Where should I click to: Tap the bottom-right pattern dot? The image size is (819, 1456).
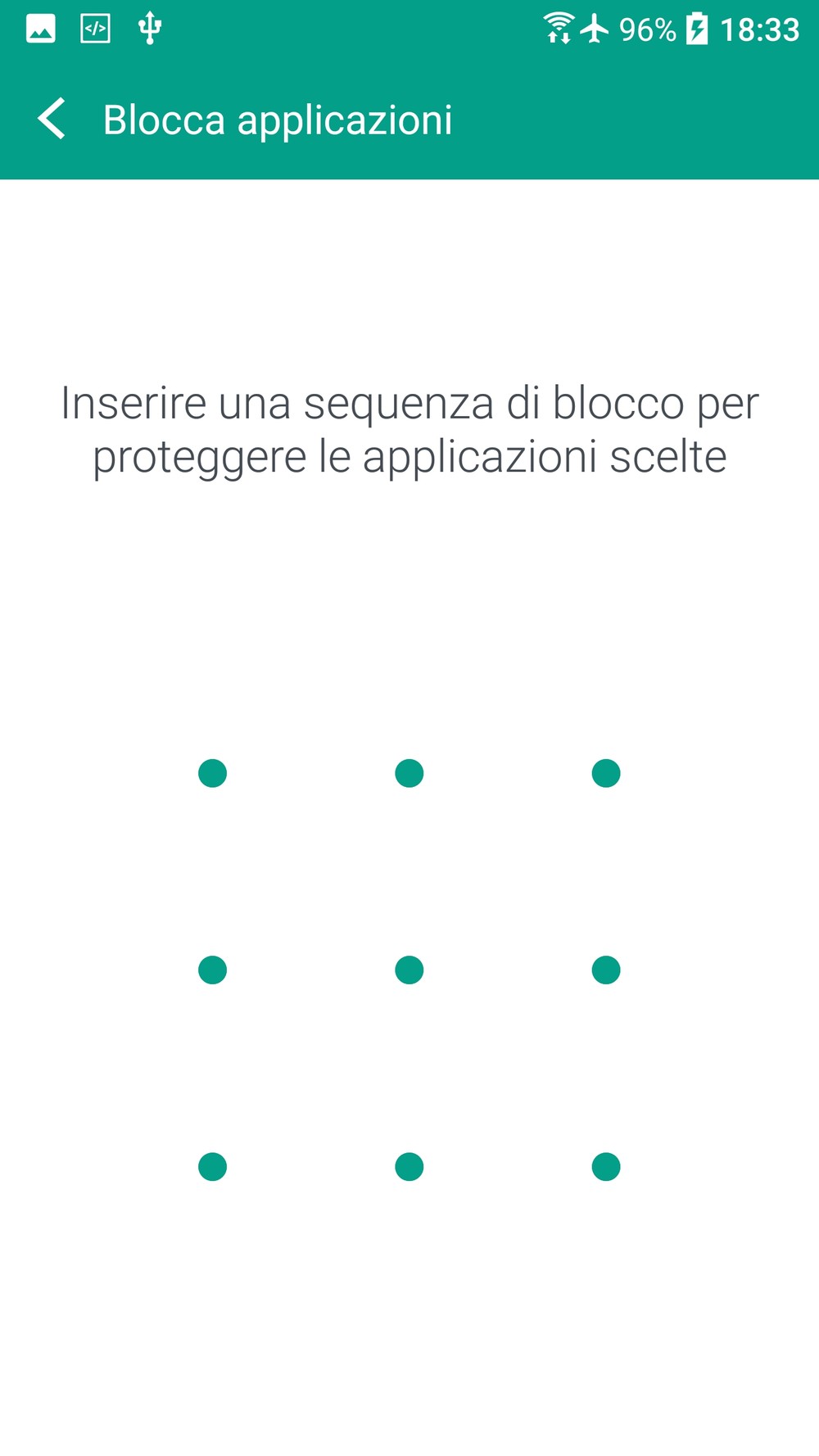(x=606, y=1166)
